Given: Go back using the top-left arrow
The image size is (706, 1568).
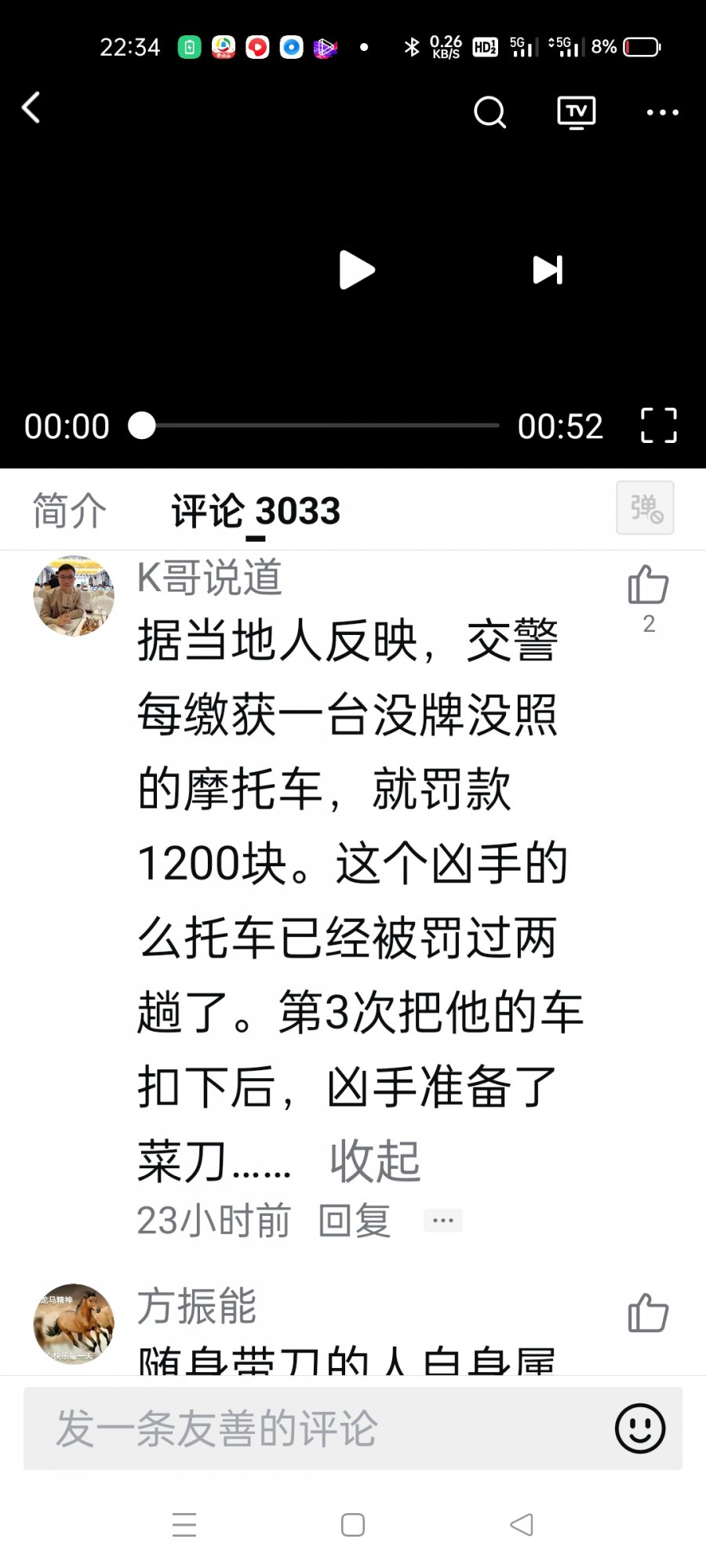Looking at the screenshot, I should tap(31, 108).
